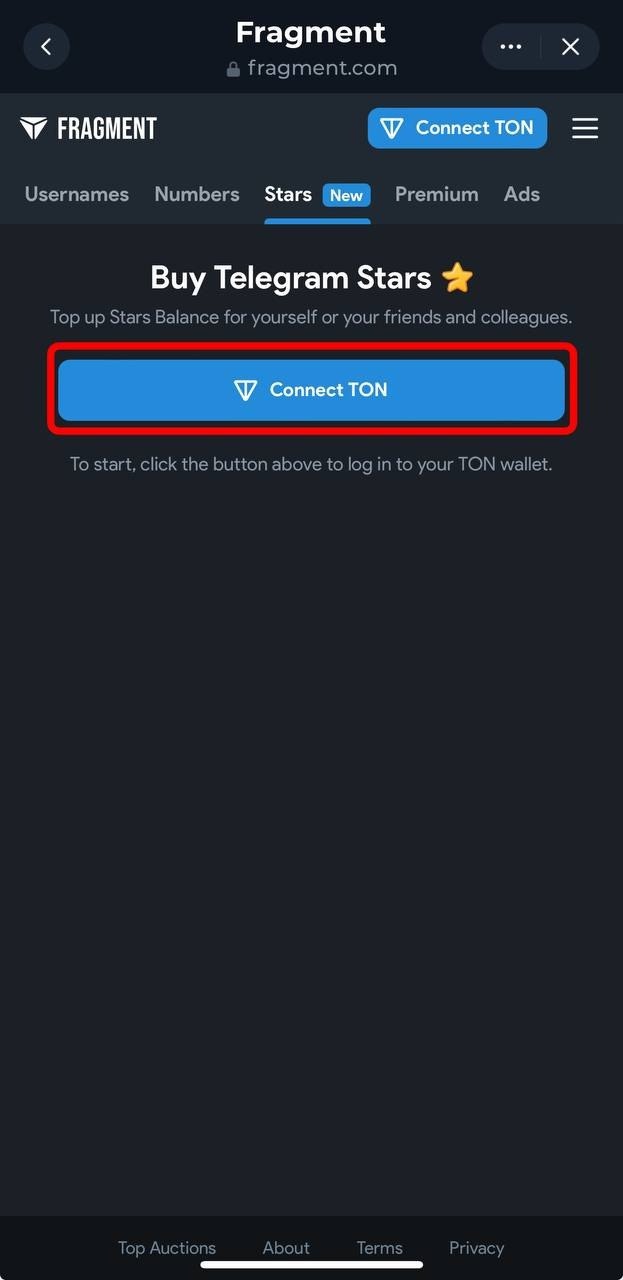View the Terms page
Image resolution: width=623 pixels, height=1280 pixels.
(380, 1248)
